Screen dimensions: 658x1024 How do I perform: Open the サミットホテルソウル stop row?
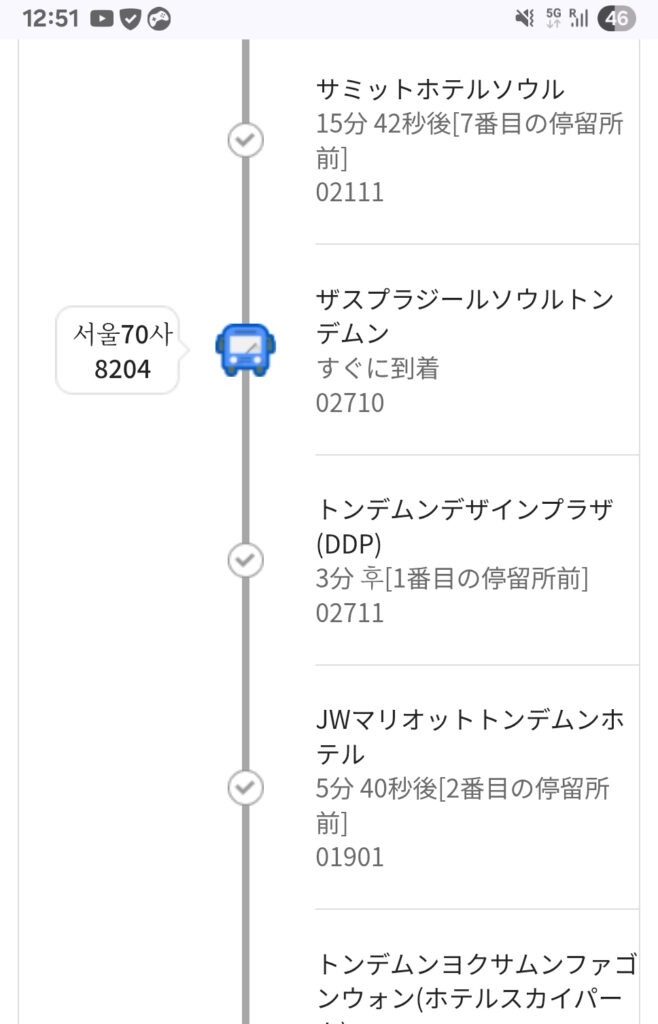click(470, 140)
